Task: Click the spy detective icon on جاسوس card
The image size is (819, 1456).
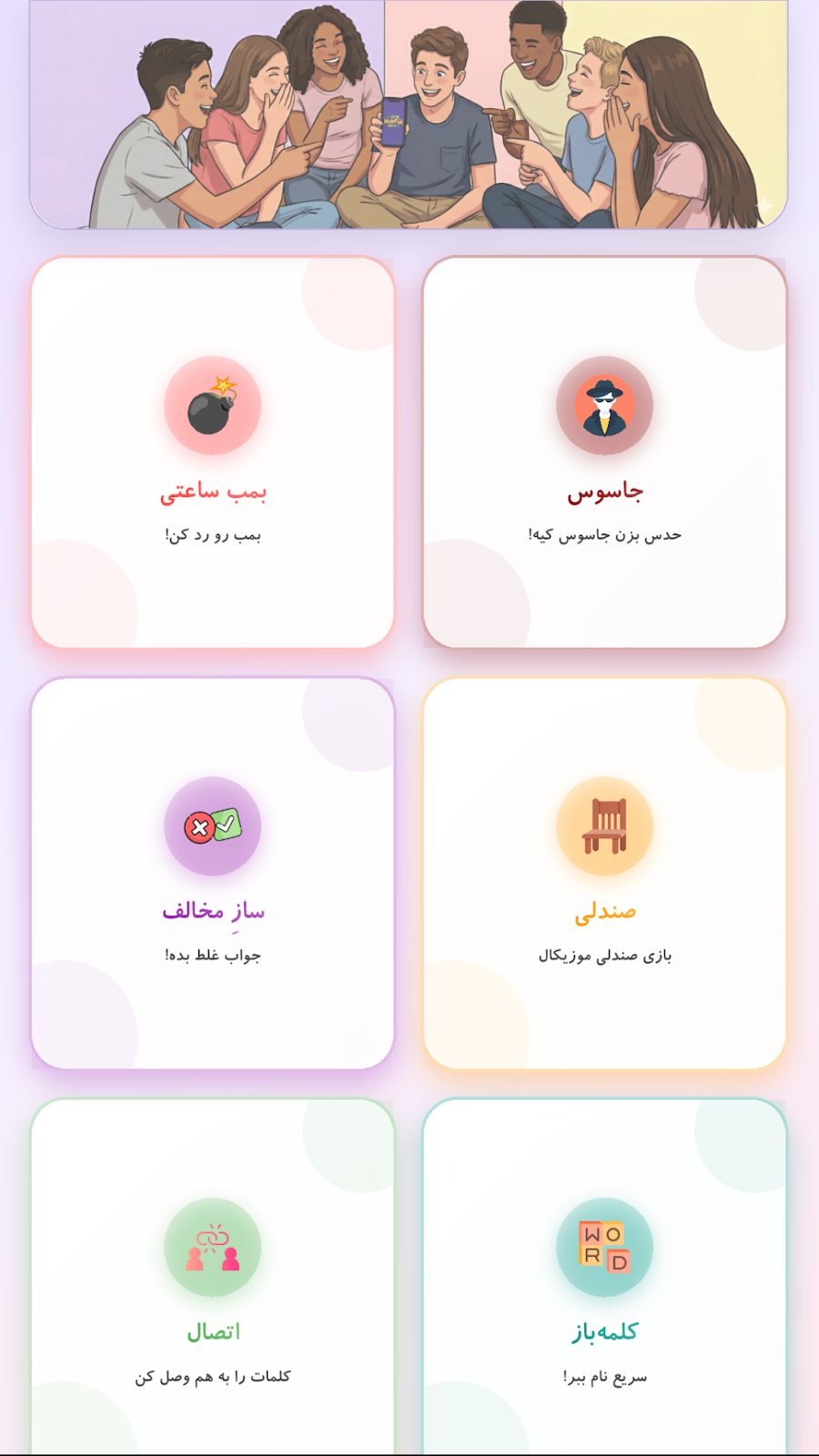Action: tap(604, 406)
